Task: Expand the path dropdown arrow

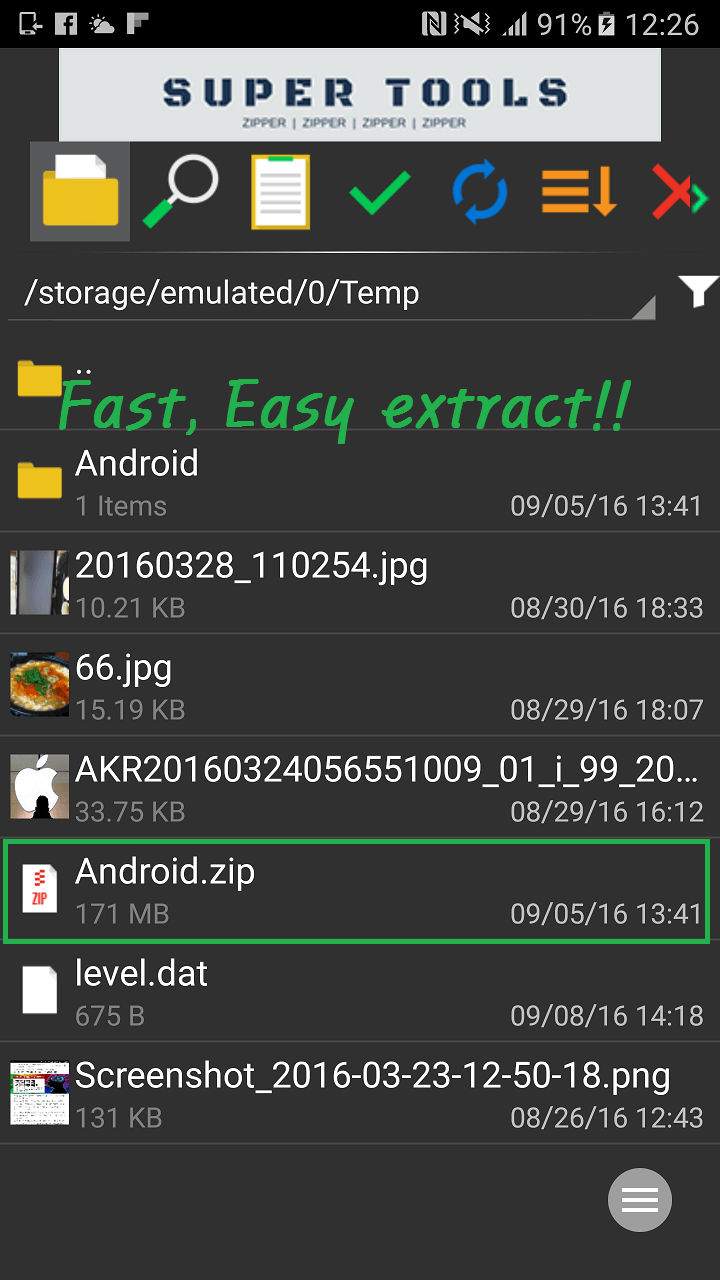Action: (x=645, y=308)
